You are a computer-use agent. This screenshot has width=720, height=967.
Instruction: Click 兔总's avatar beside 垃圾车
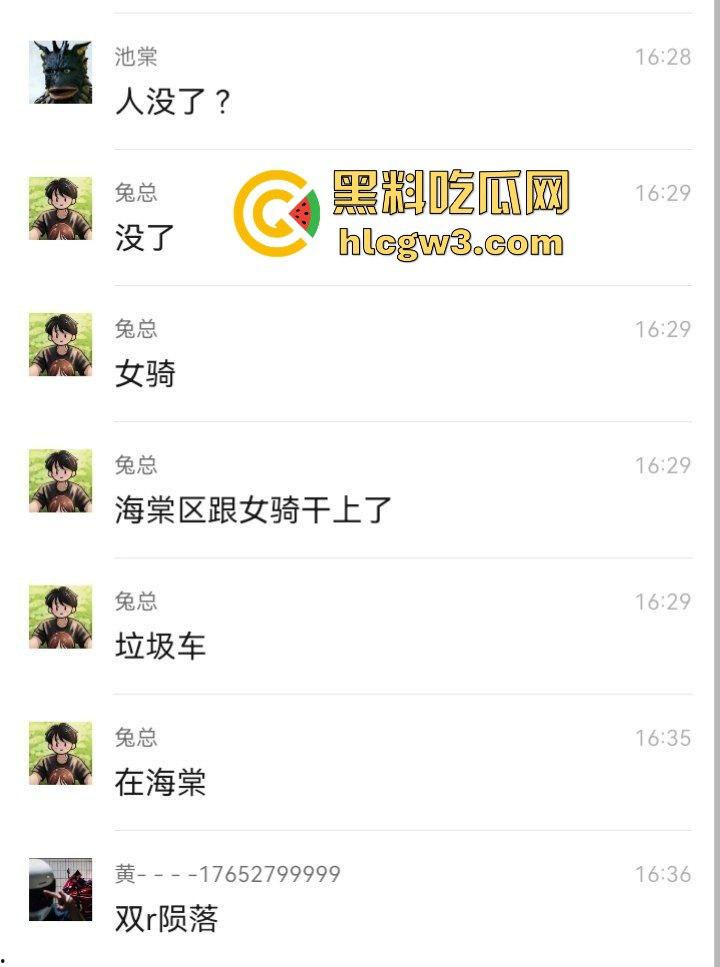[62, 614]
